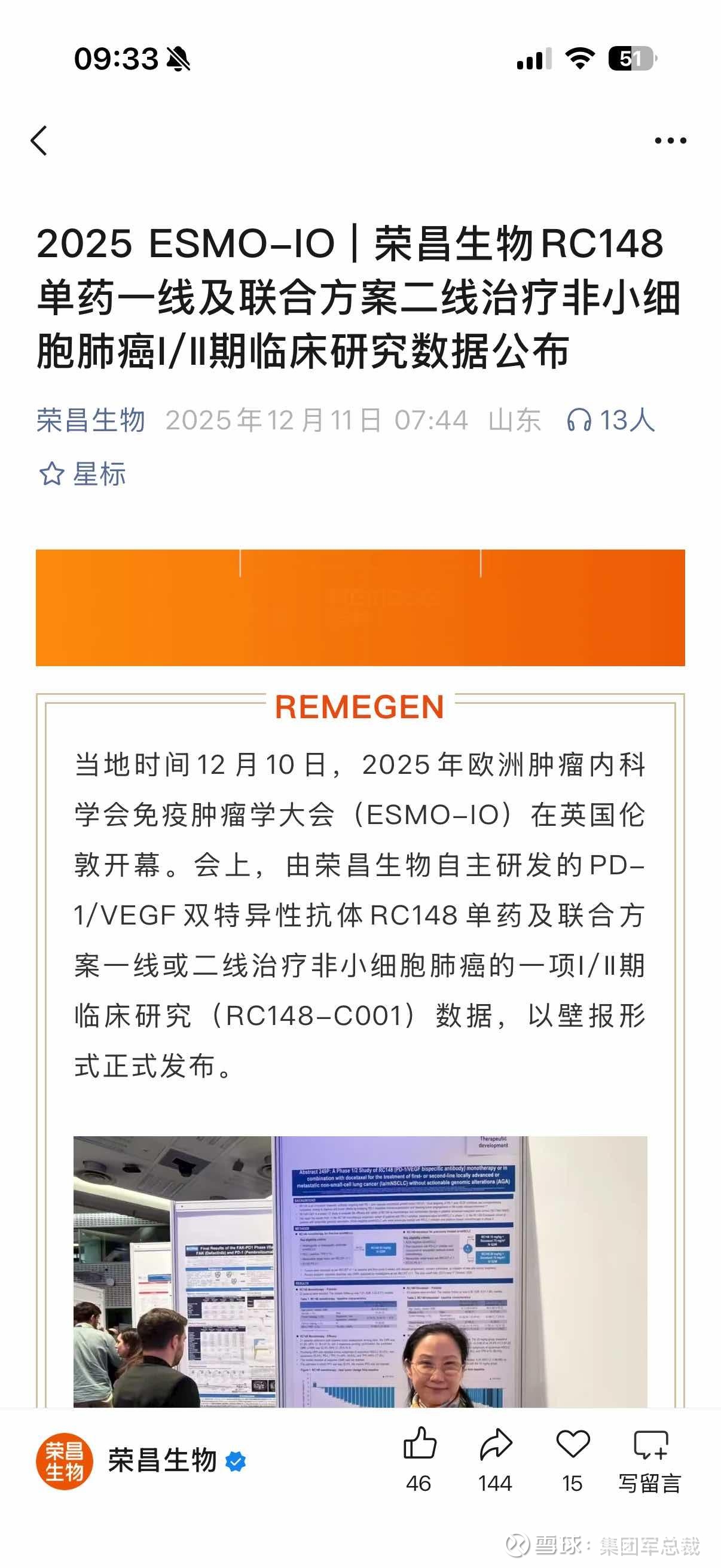The height and width of the screenshot is (1568, 721).
Task: Write a comment with 写留言
Action: 650,1460
